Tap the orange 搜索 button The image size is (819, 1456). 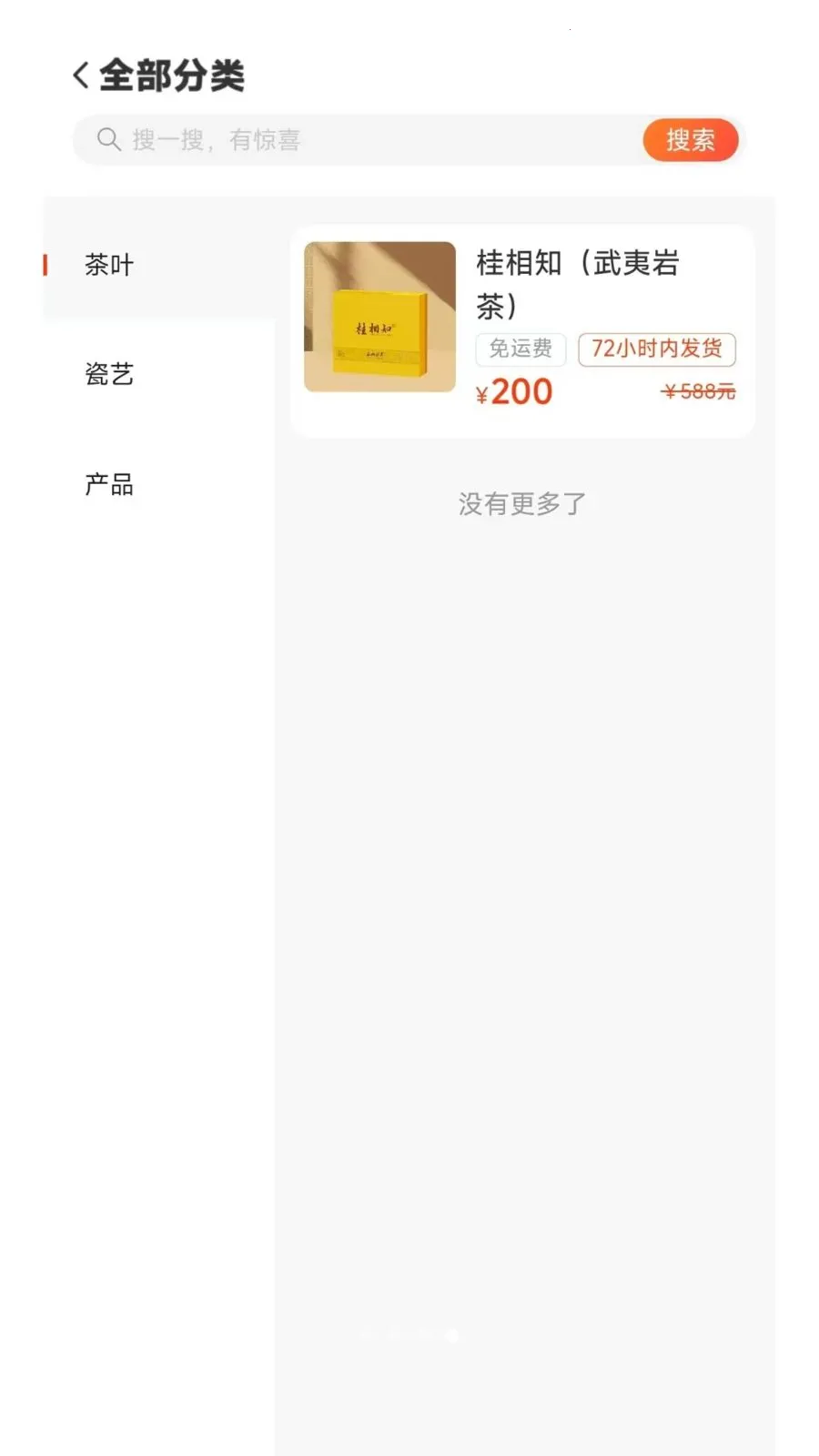690,140
